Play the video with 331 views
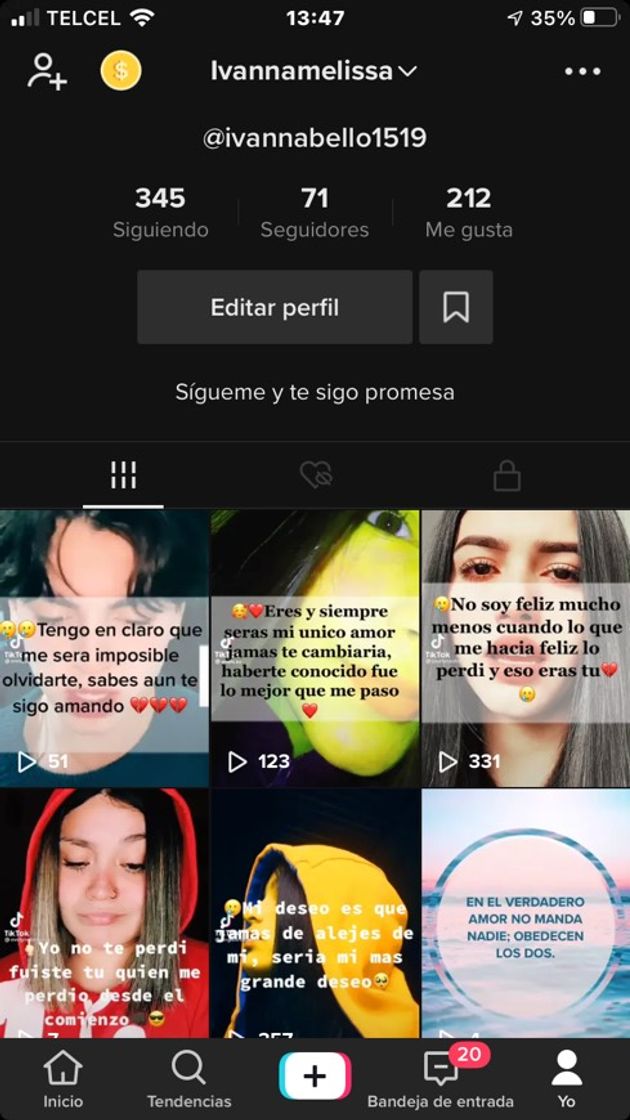The image size is (630, 1120). coord(526,648)
